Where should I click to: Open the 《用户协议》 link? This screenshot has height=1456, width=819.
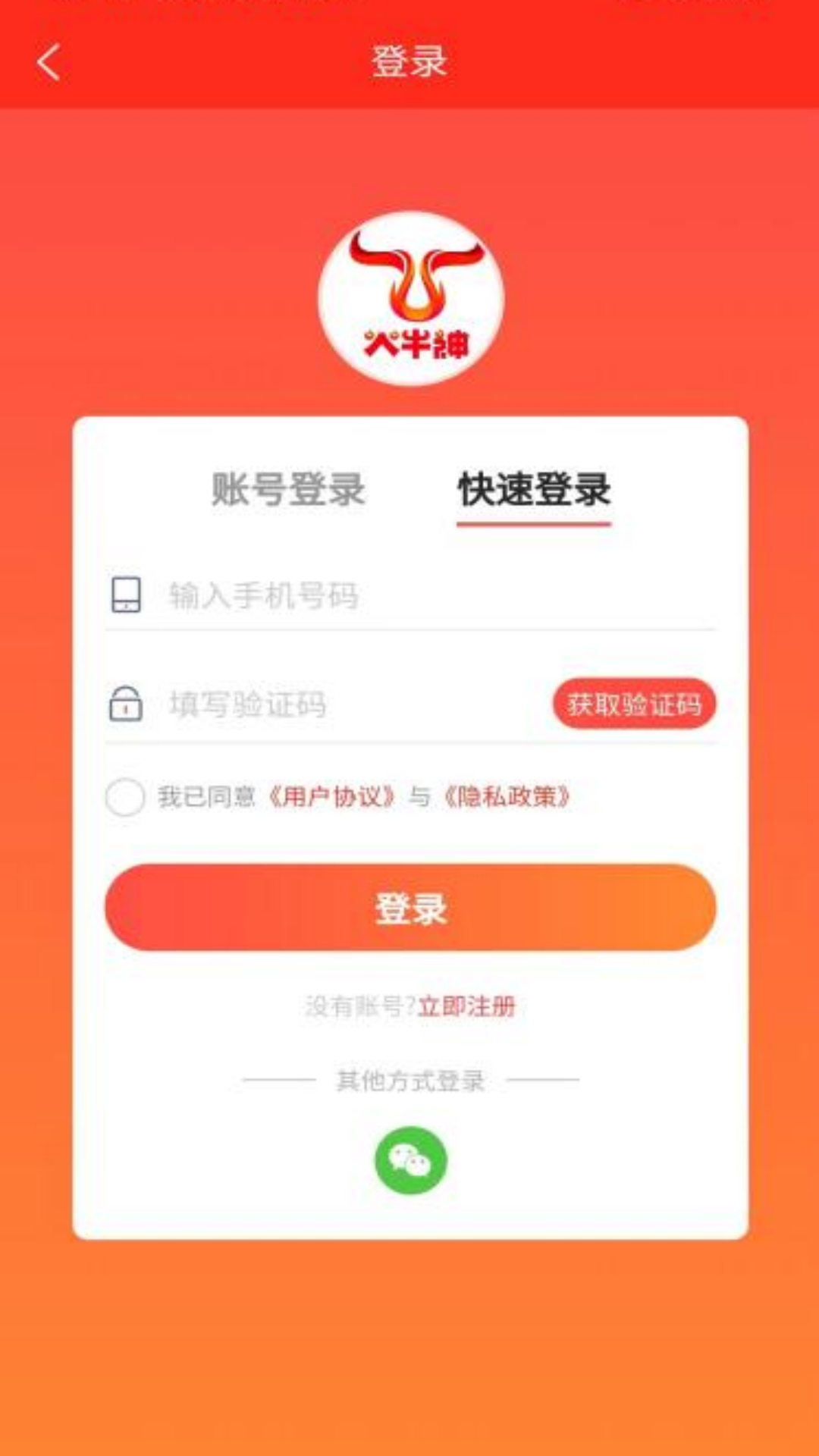point(331,797)
